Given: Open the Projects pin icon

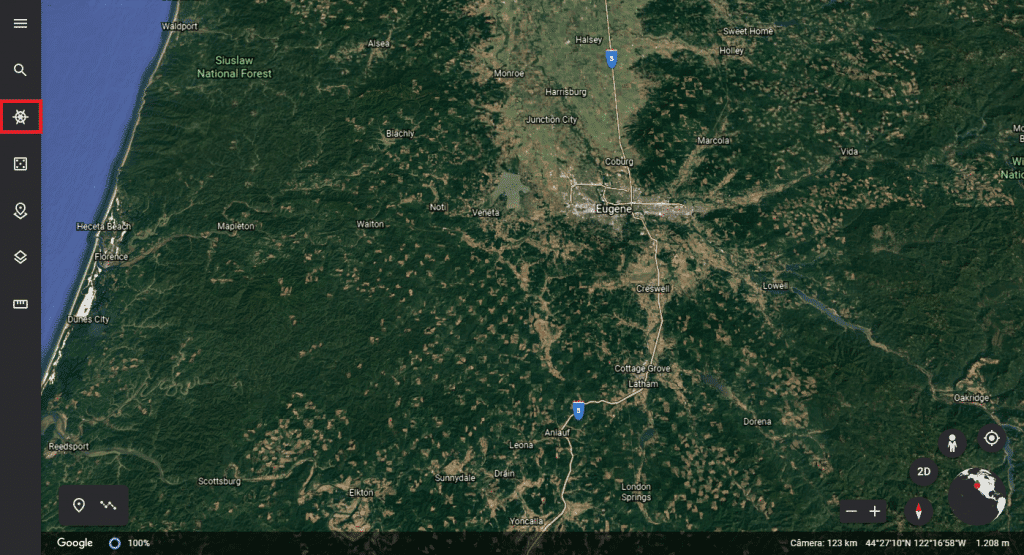Looking at the screenshot, I should (20, 210).
